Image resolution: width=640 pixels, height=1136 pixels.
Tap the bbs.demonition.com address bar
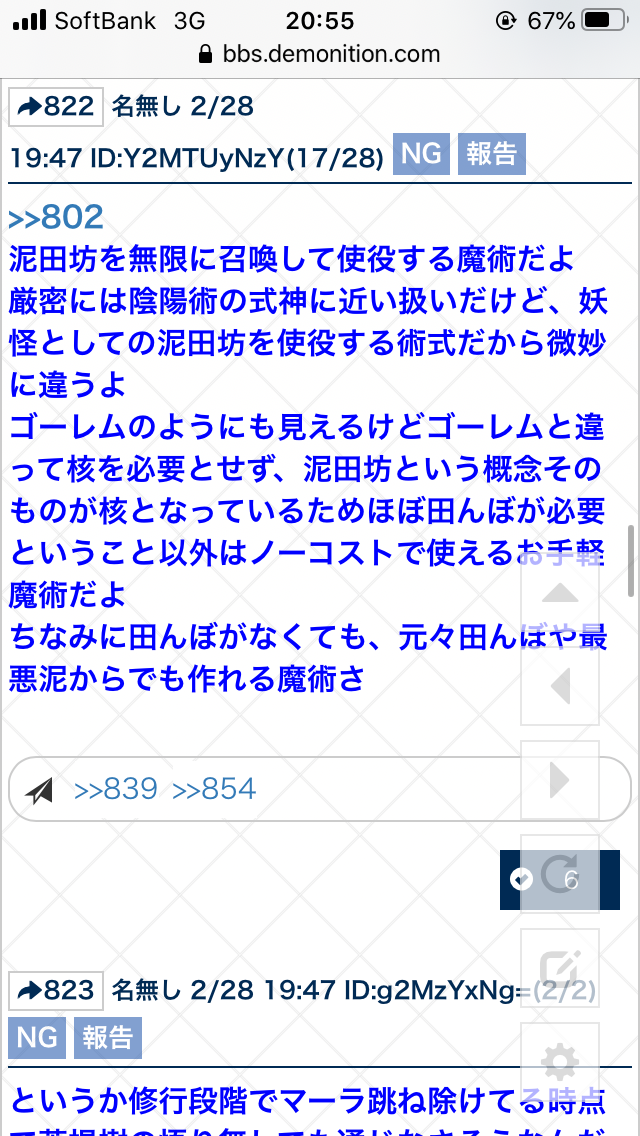pyautogui.click(x=320, y=54)
